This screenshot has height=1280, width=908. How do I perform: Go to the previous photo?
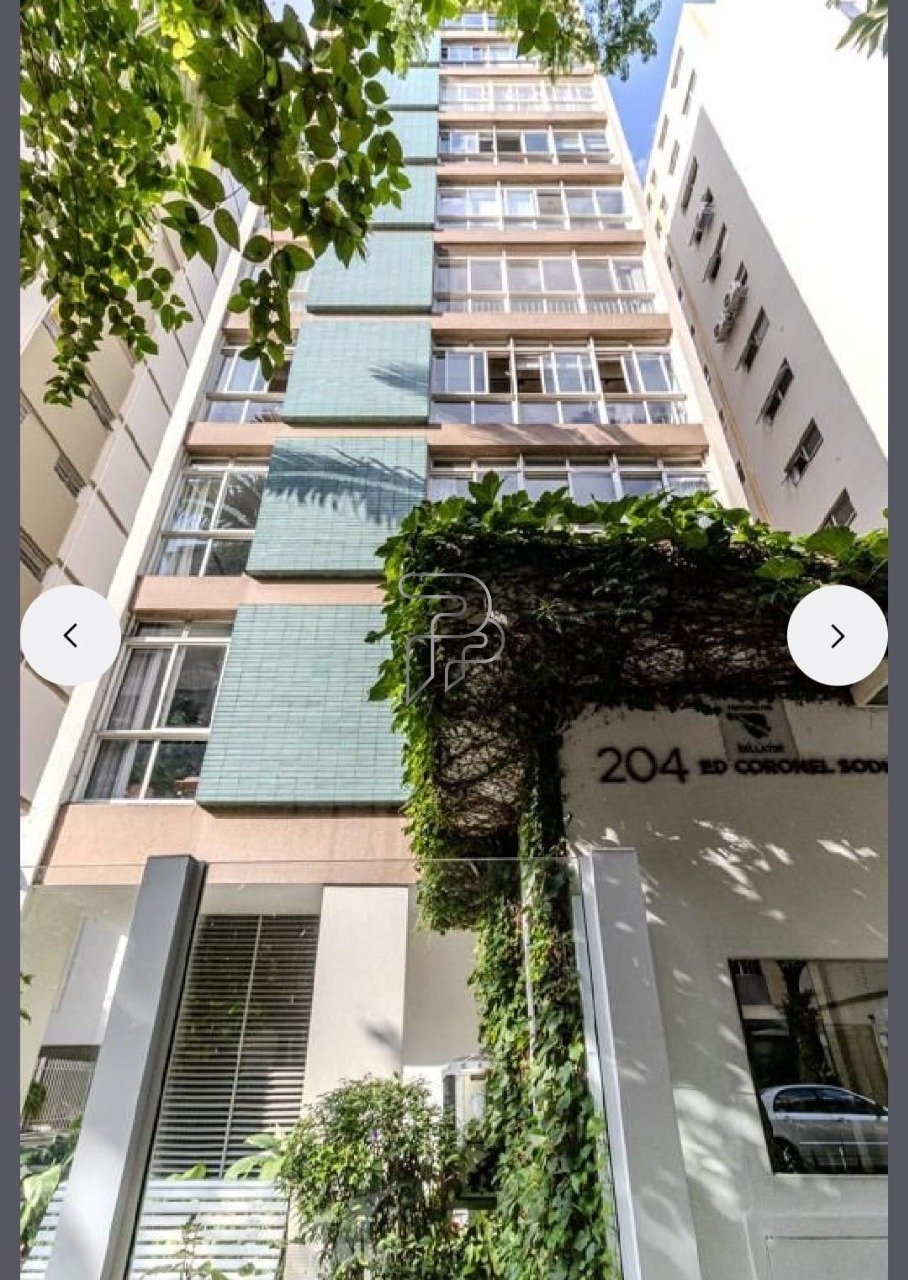click(x=70, y=635)
